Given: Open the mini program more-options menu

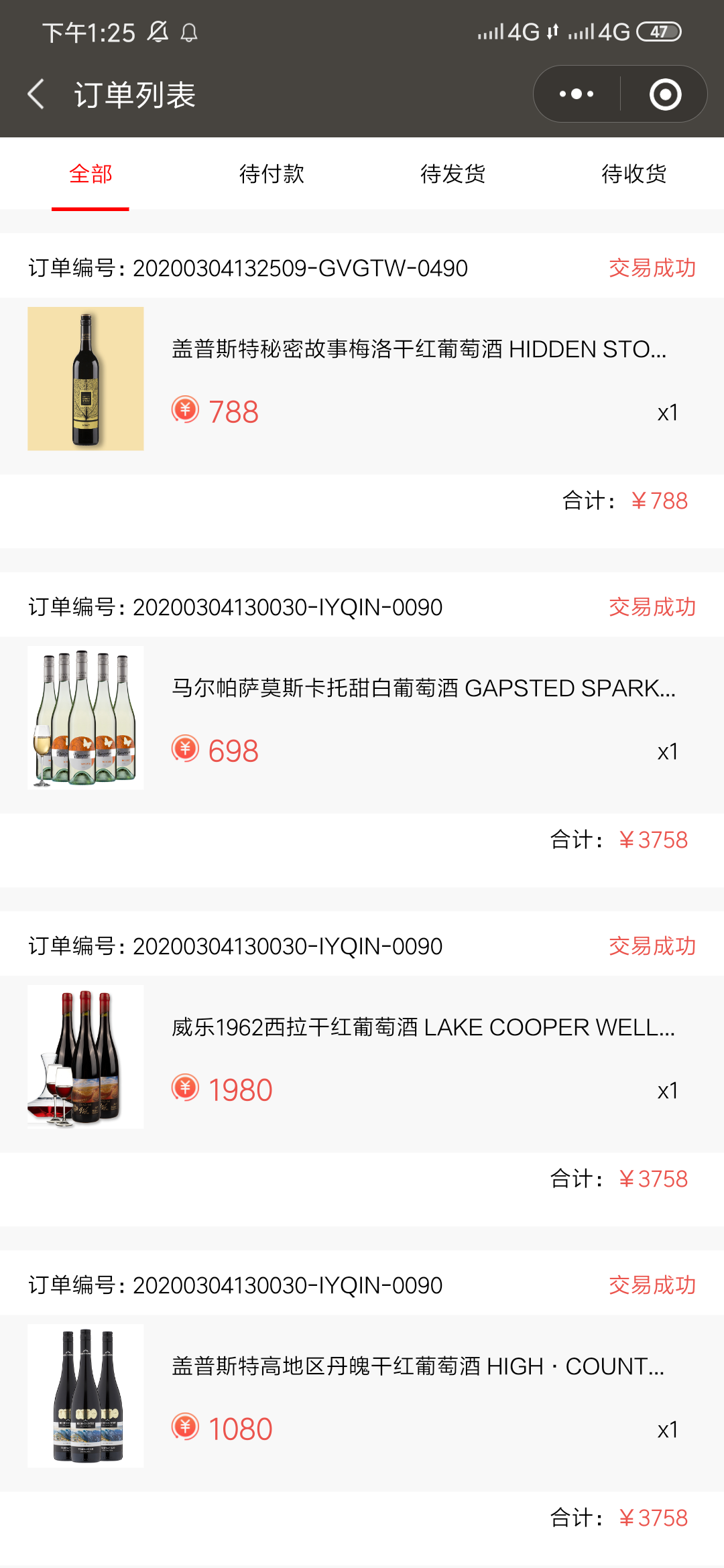Looking at the screenshot, I should pyautogui.click(x=577, y=94).
